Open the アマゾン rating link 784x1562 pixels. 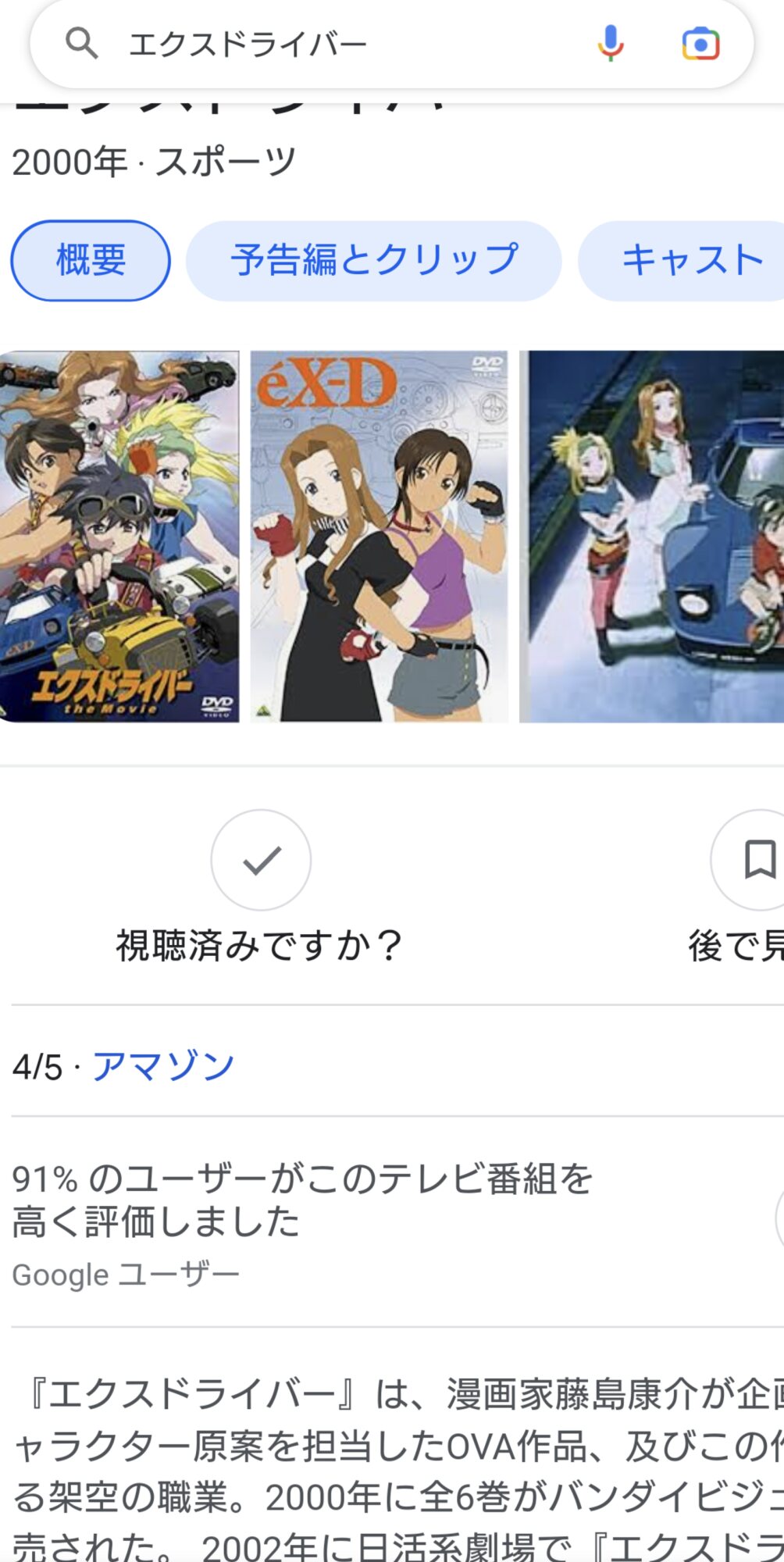(x=163, y=1066)
